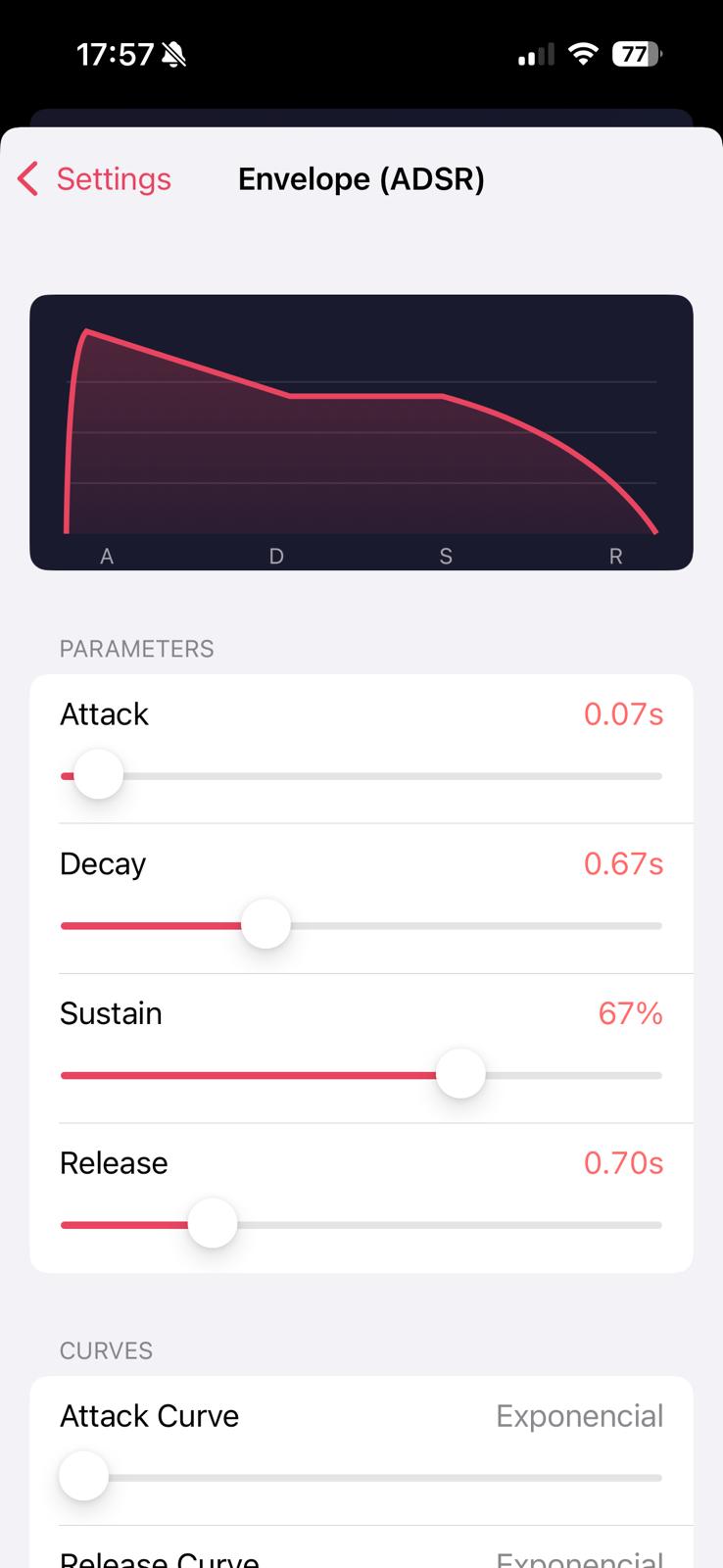This screenshot has width=723, height=1568.
Task: Tap the envelope curve preview graph
Action: point(361,431)
